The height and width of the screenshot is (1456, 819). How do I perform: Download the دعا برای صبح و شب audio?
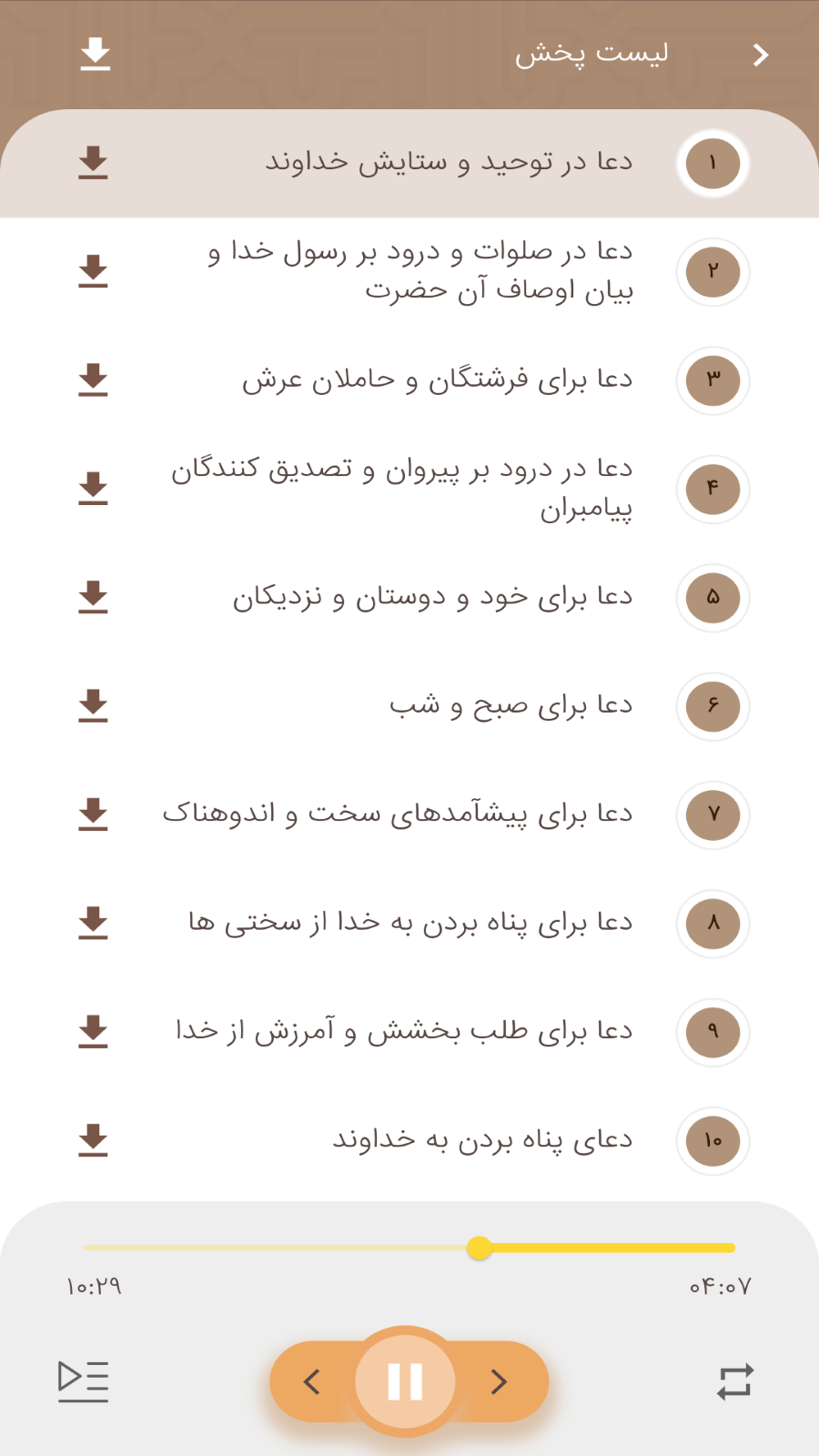point(94,705)
